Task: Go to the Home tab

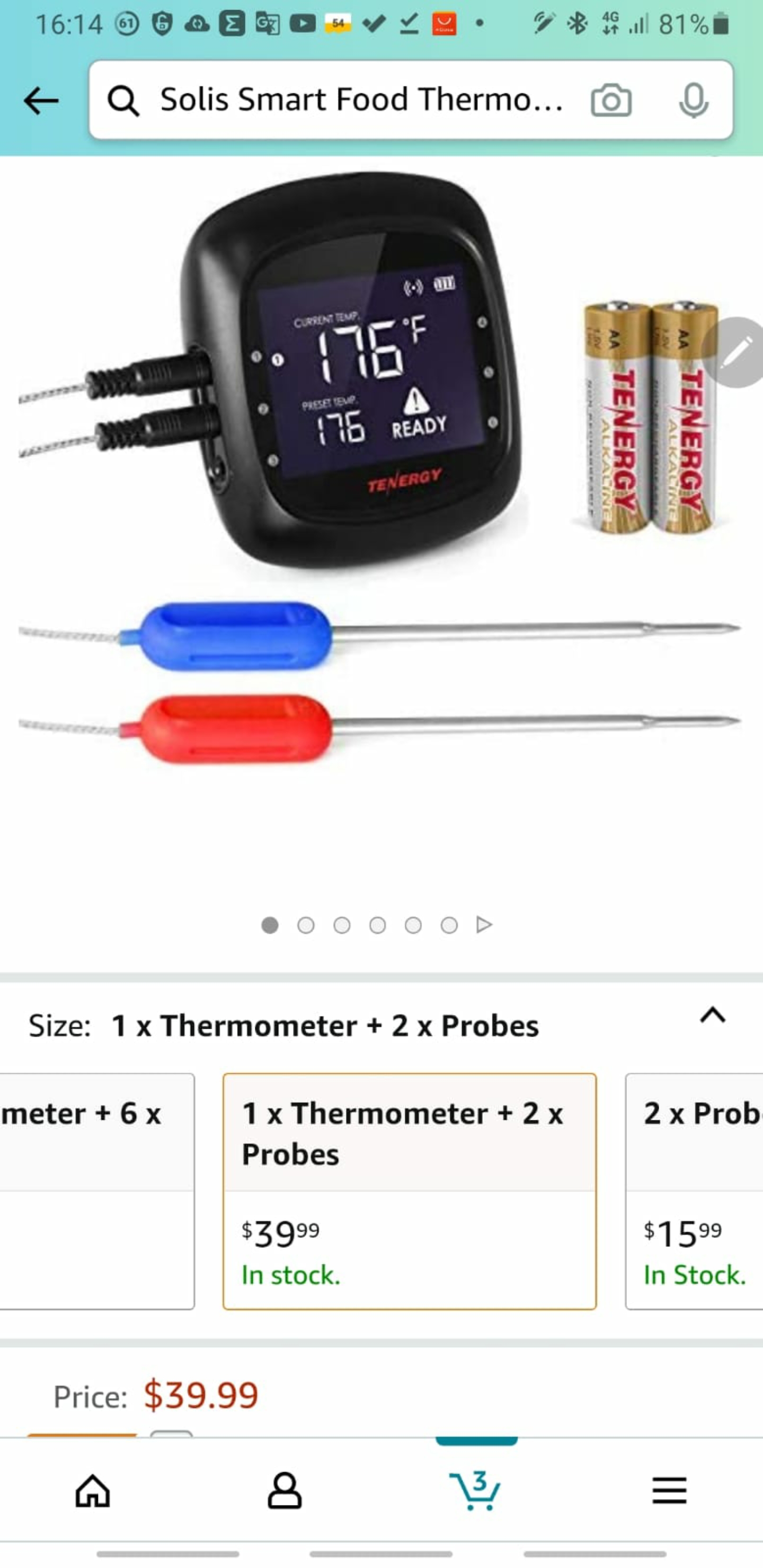Action: pos(93,1491)
